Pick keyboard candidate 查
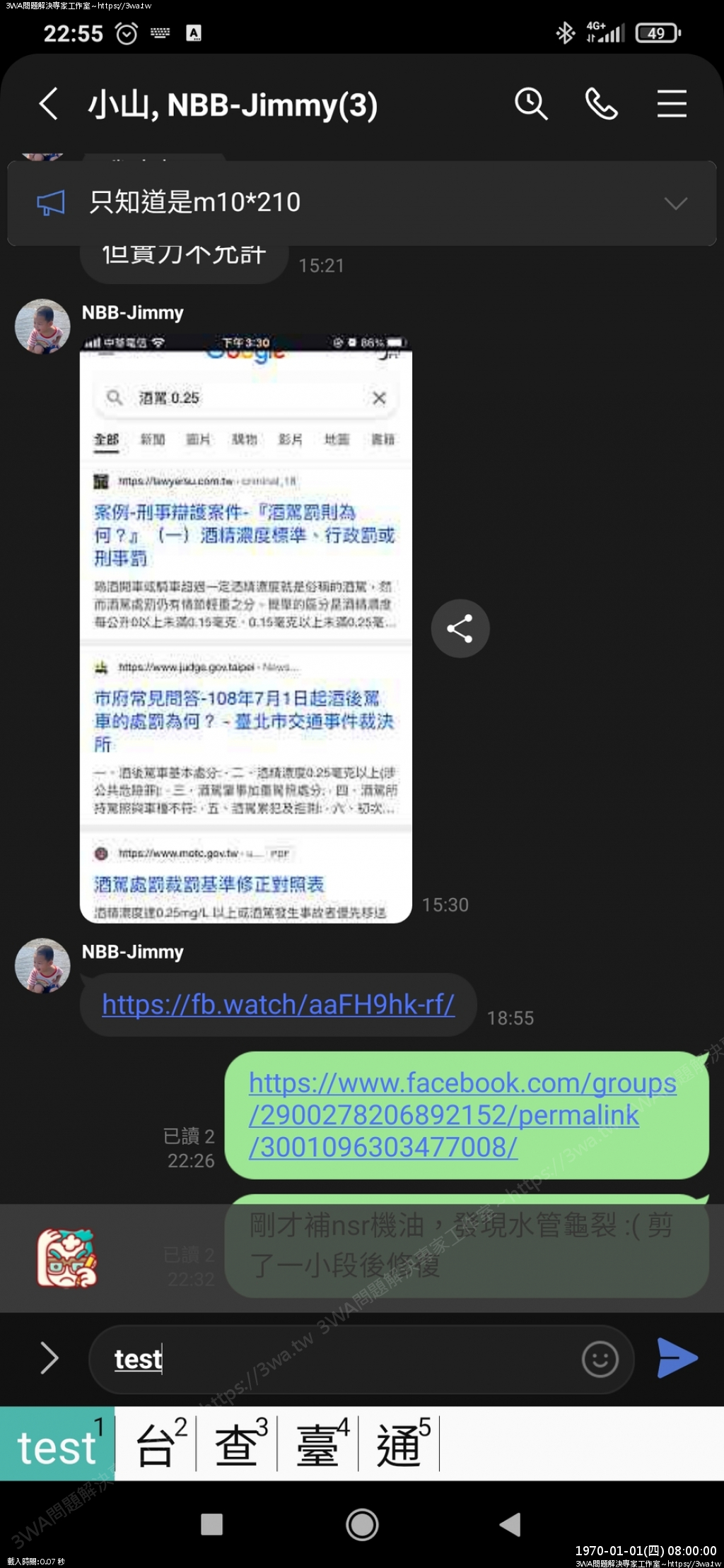The image size is (724, 1568). [x=237, y=1444]
